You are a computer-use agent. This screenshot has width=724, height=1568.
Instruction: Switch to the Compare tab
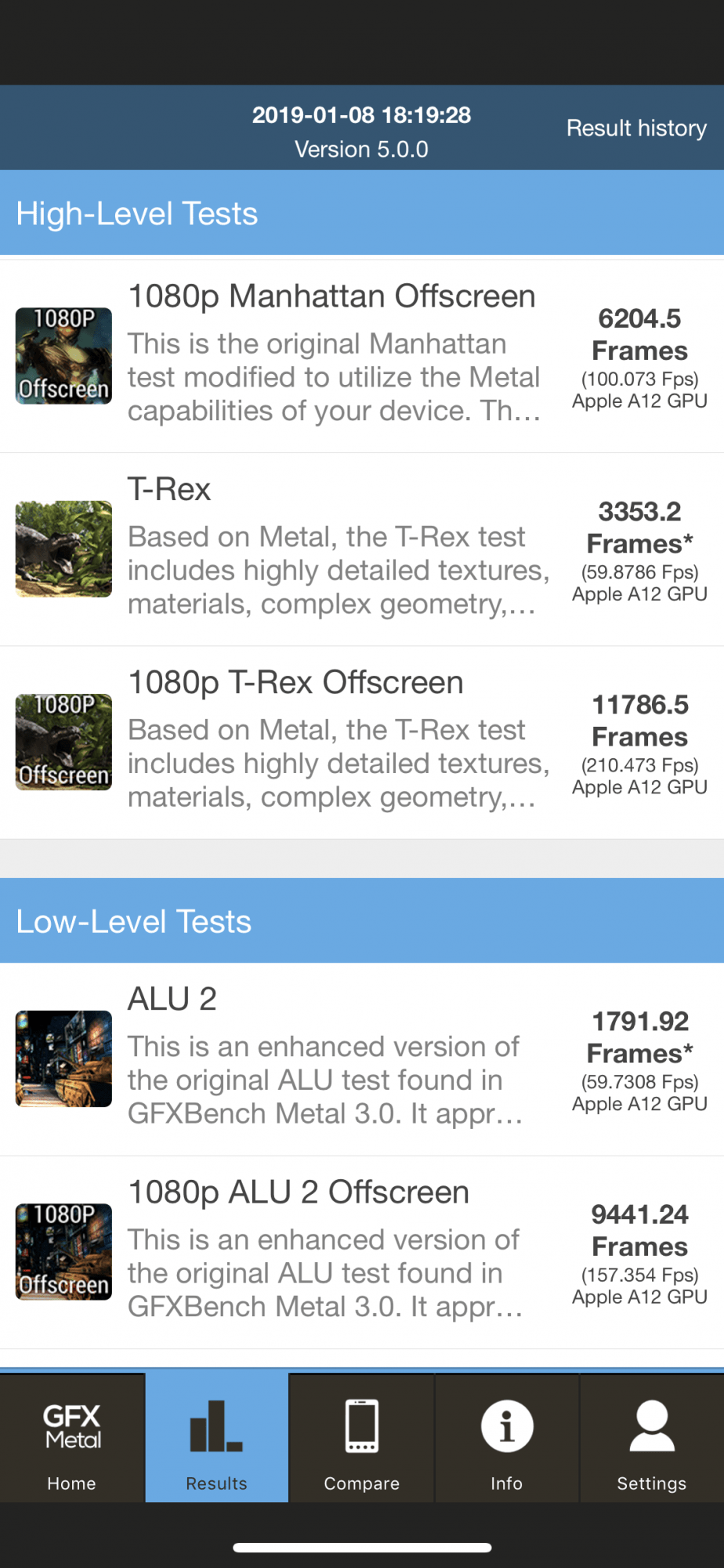point(362,1438)
